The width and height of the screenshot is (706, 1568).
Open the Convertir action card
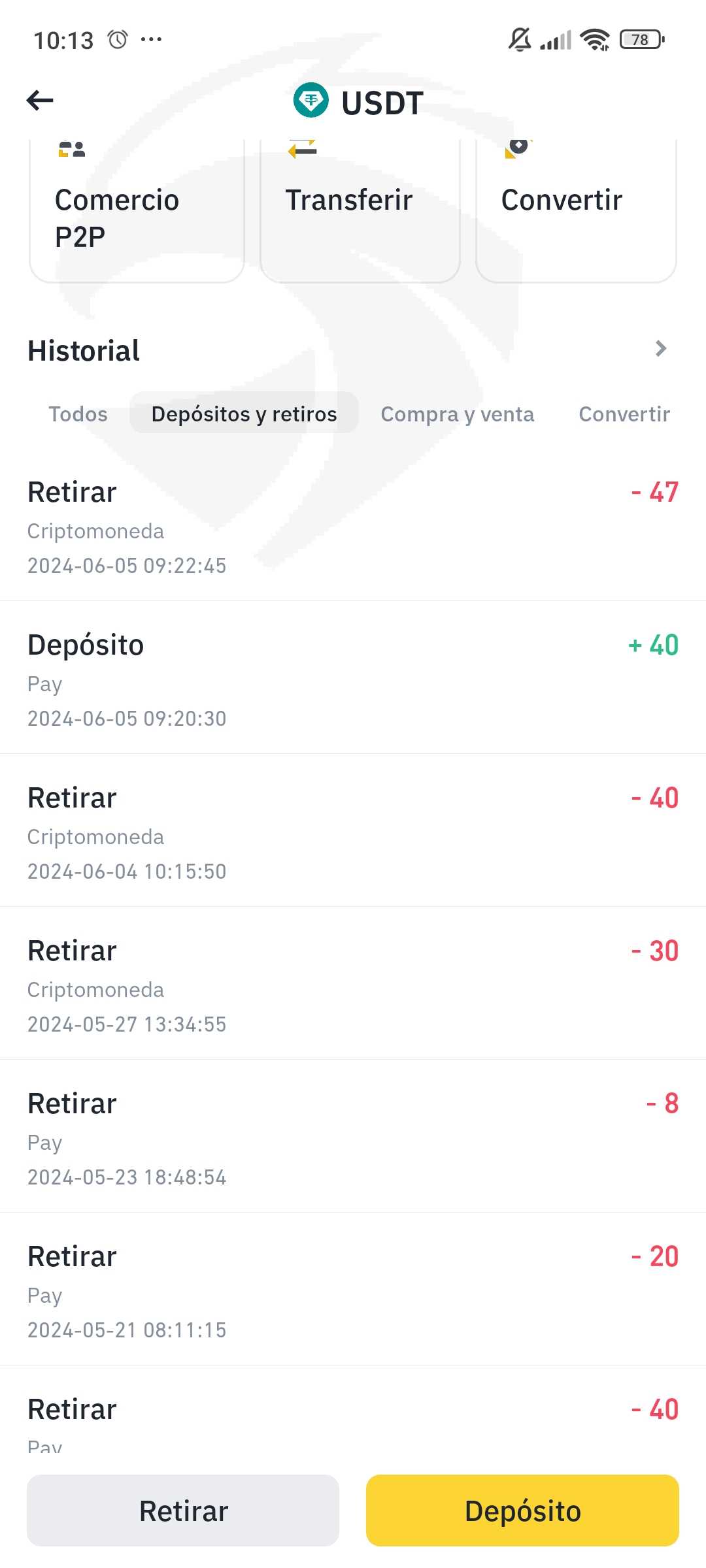point(576,210)
